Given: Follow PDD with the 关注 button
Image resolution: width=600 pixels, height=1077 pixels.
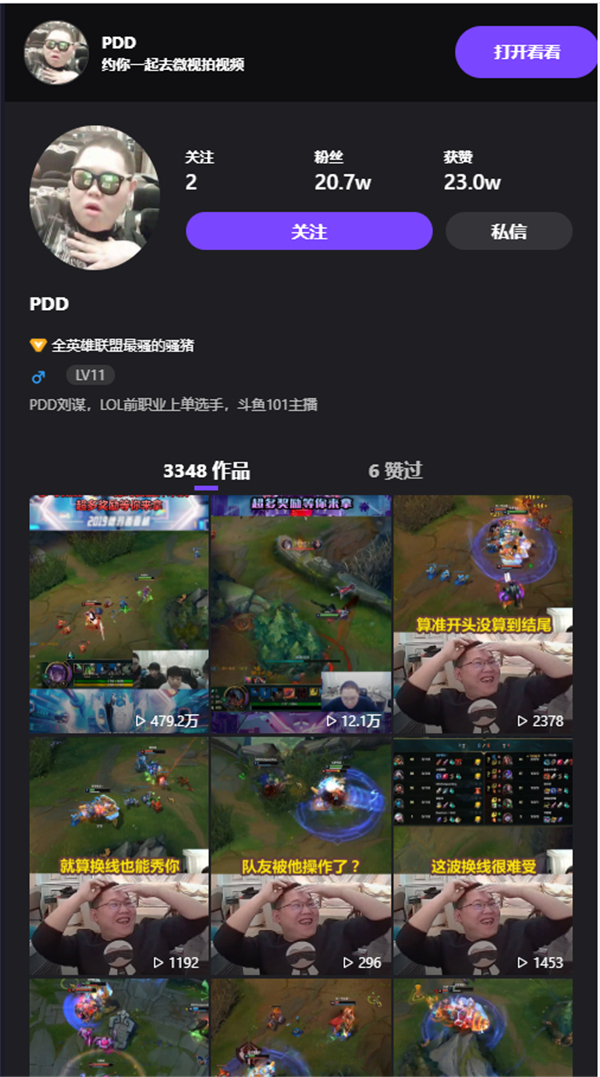Looking at the screenshot, I should [309, 231].
